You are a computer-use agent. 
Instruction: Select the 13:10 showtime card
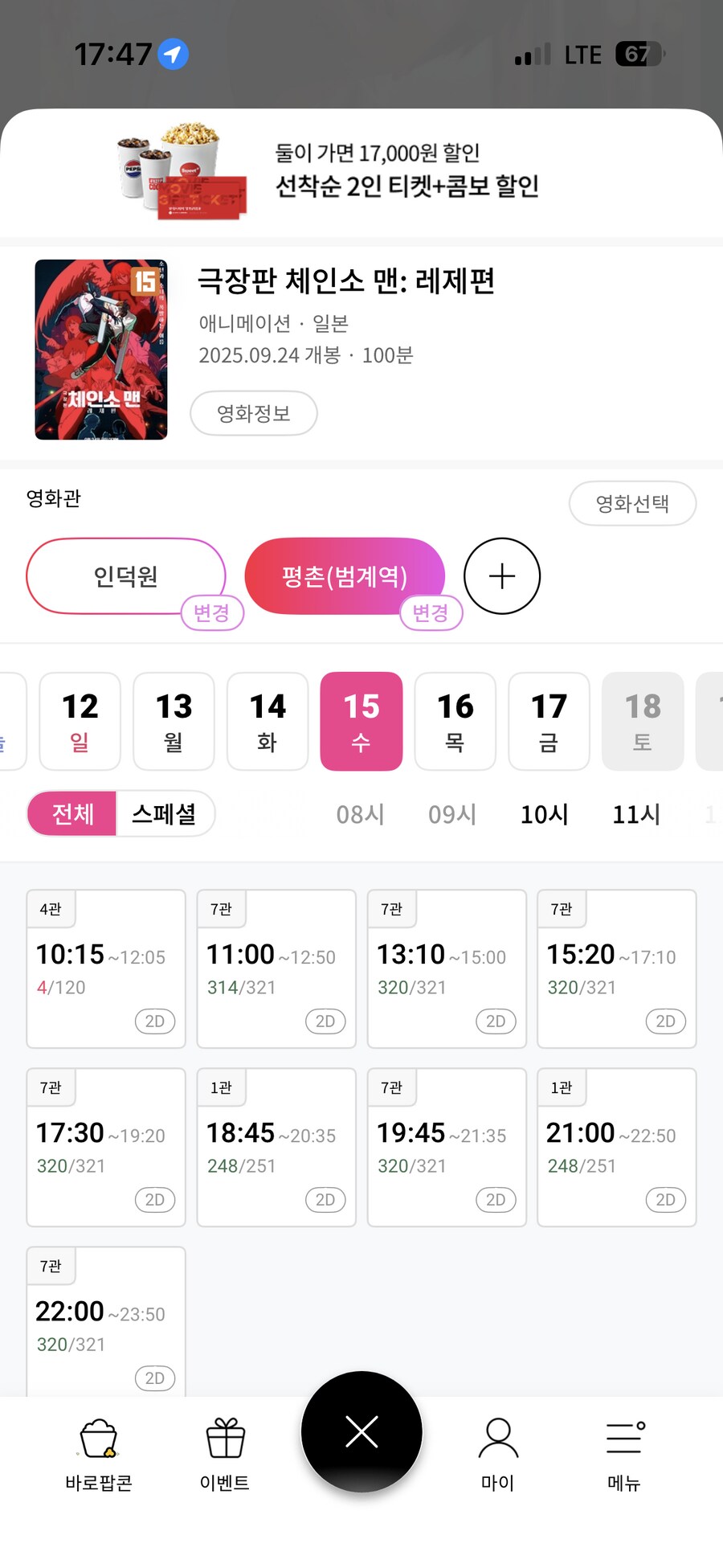447,968
